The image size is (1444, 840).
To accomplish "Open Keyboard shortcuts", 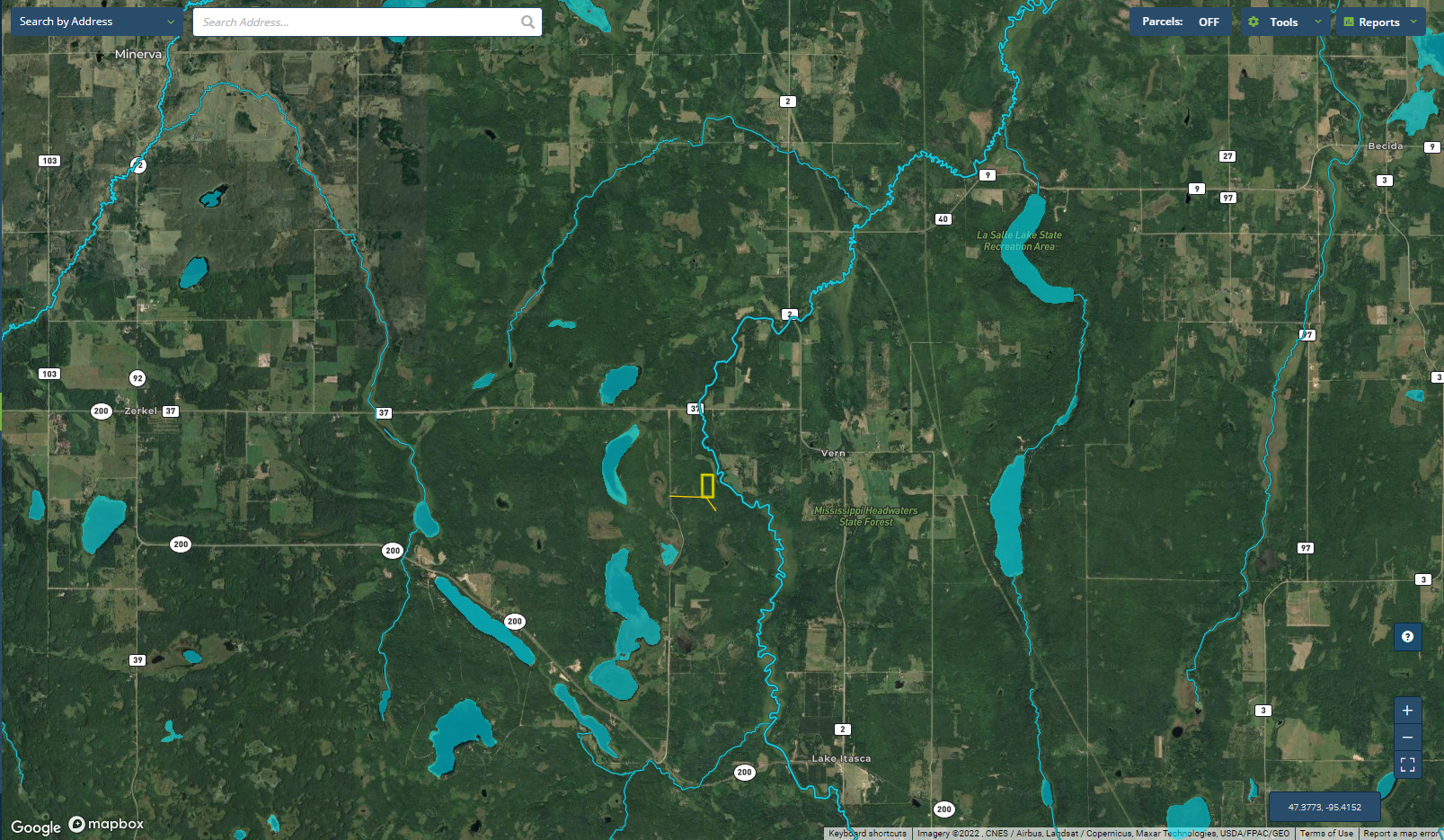I will 867,834.
